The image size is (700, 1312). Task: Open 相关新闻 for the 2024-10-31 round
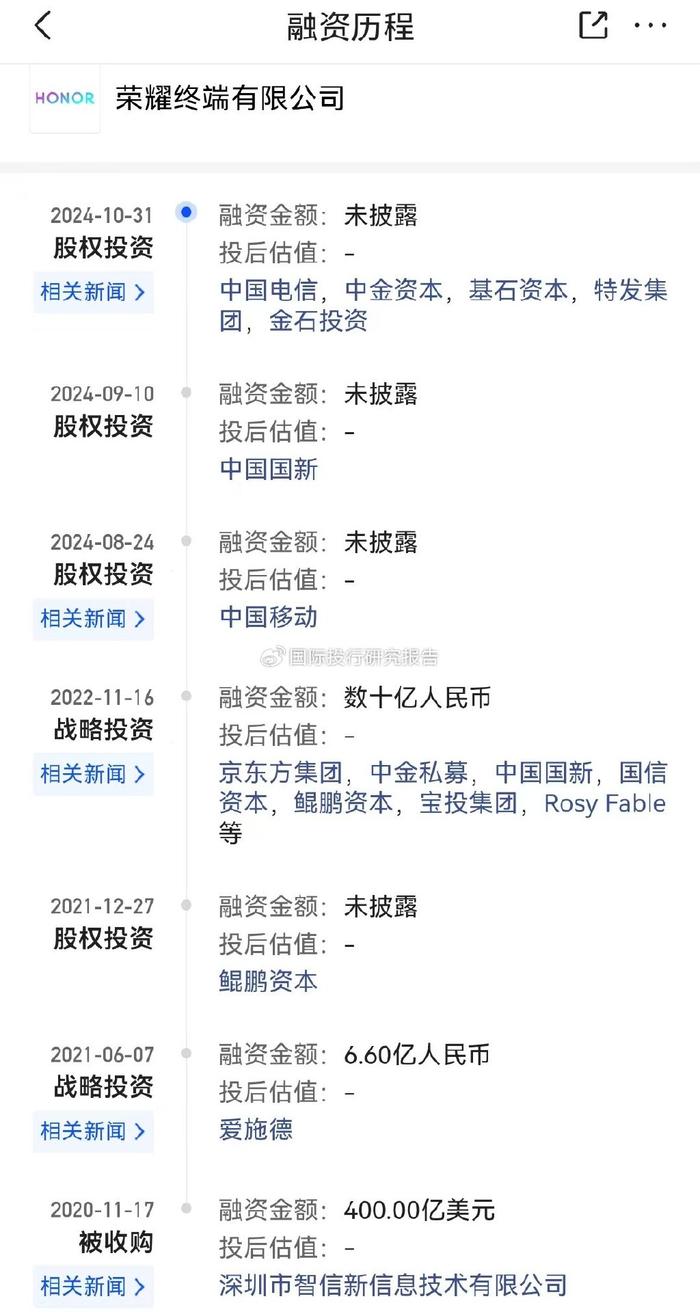93,291
